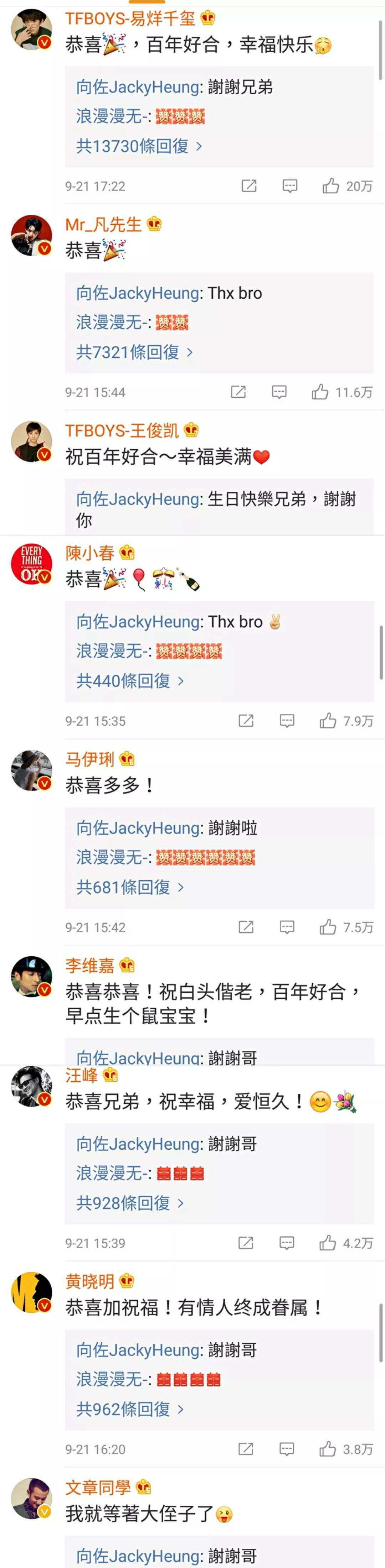Repost the comment posted at 9-21 17:22
The width and height of the screenshot is (385, 1568).
[248, 185]
